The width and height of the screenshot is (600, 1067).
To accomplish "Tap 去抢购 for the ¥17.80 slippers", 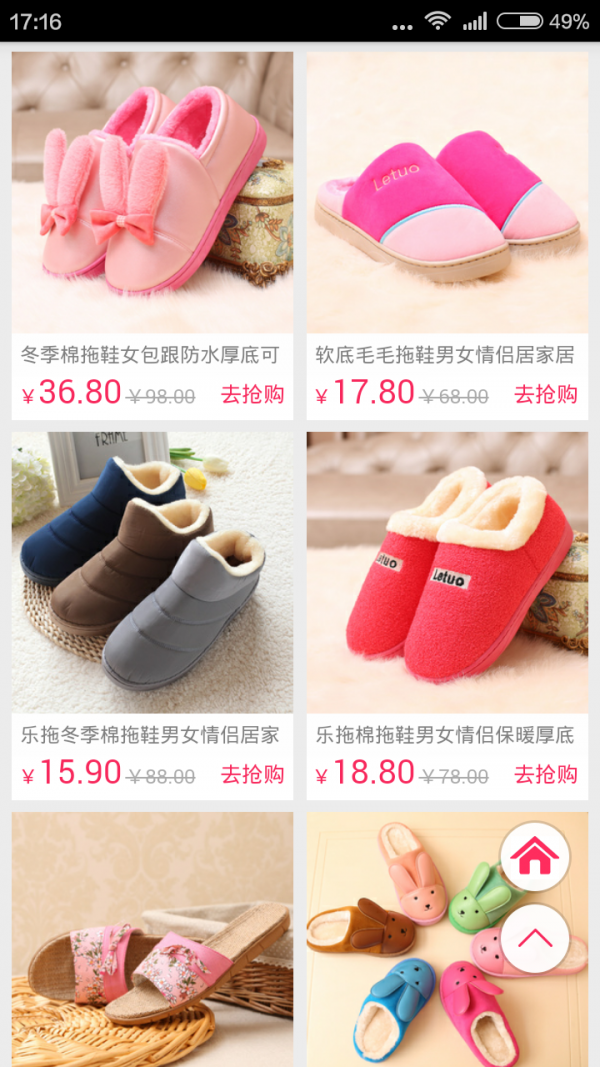I will [x=546, y=394].
